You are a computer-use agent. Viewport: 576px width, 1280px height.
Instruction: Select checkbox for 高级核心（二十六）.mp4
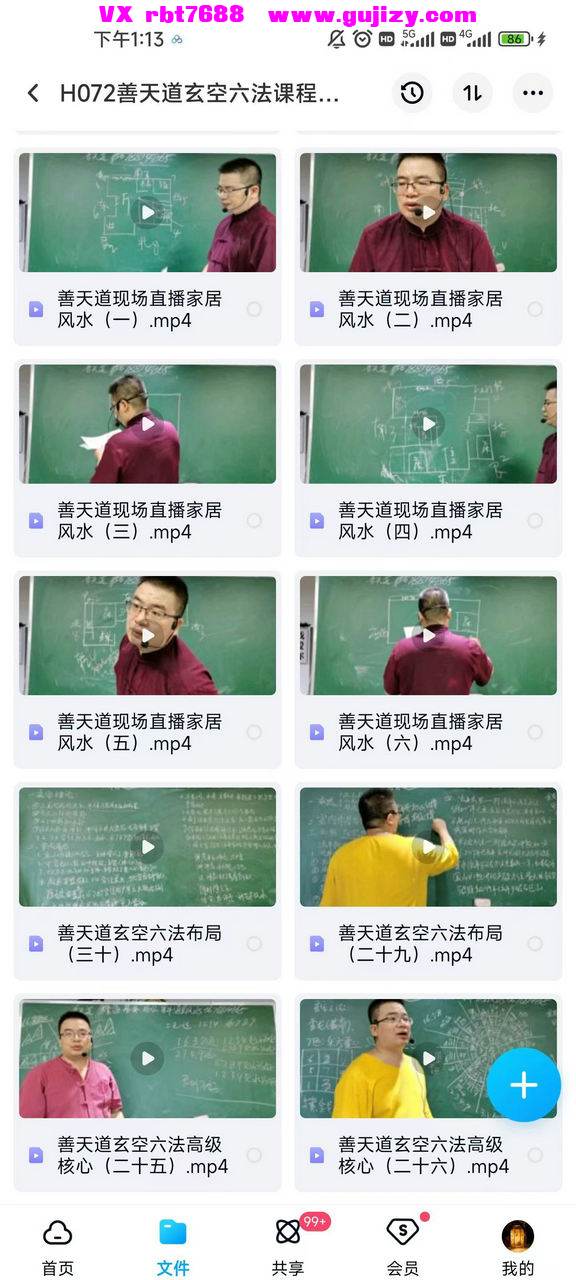pos(535,1156)
